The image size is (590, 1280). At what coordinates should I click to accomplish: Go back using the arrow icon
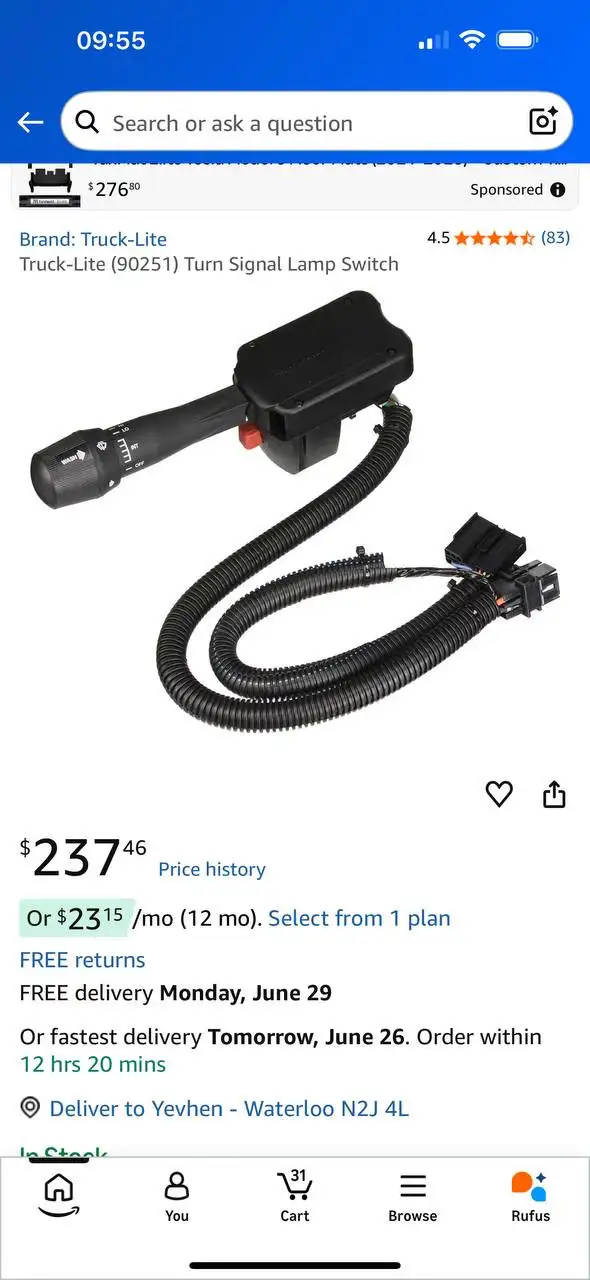point(31,123)
